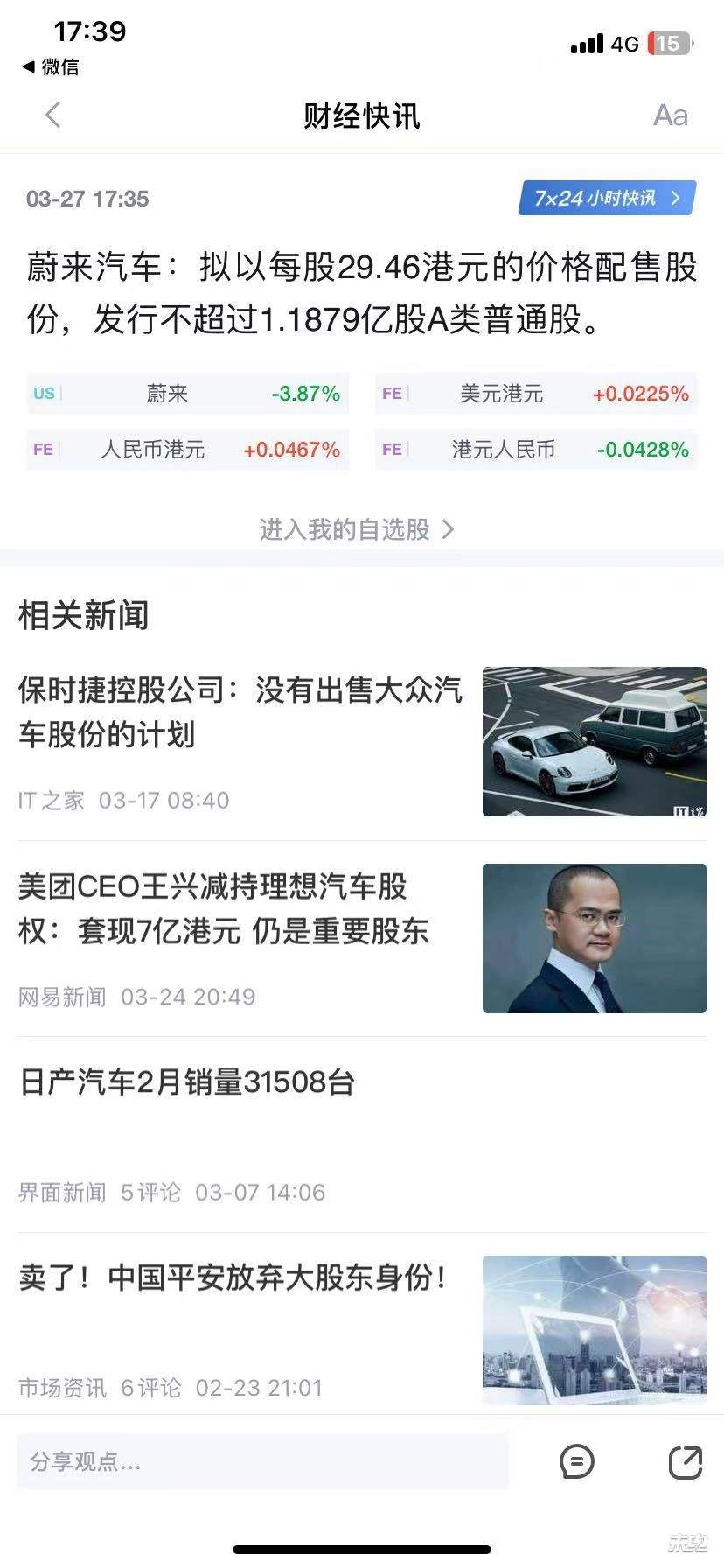View the 人民币港元 exchange rate
This screenshot has height=1568, width=724.
click(x=188, y=450)
